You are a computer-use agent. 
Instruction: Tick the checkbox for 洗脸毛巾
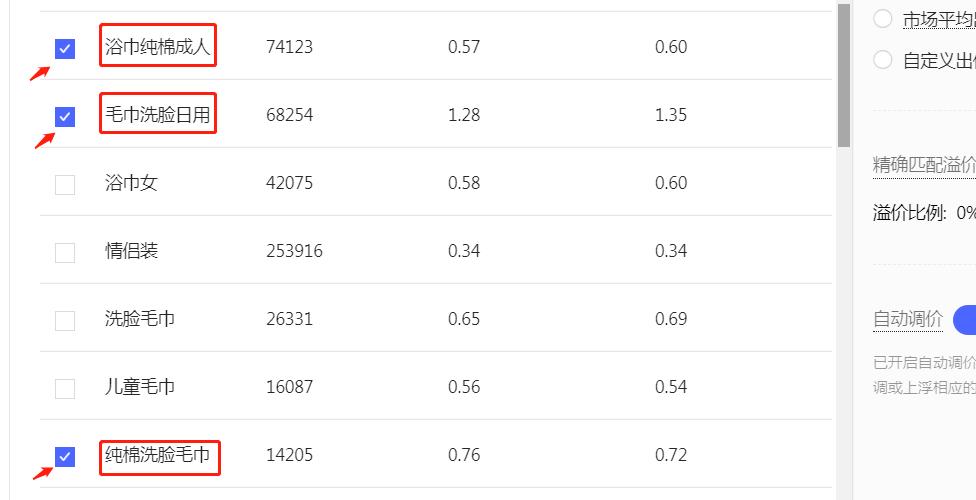pyautogui.click(x=65, y=320)
